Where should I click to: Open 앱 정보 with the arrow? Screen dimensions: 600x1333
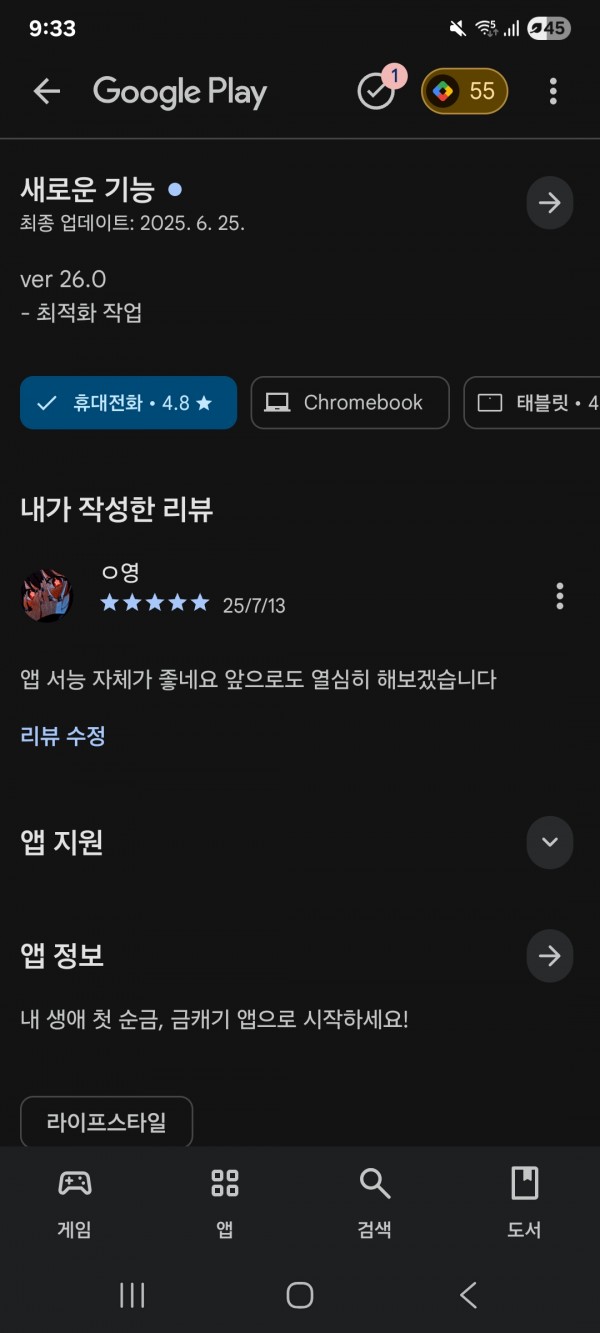[x=549, y=956]
